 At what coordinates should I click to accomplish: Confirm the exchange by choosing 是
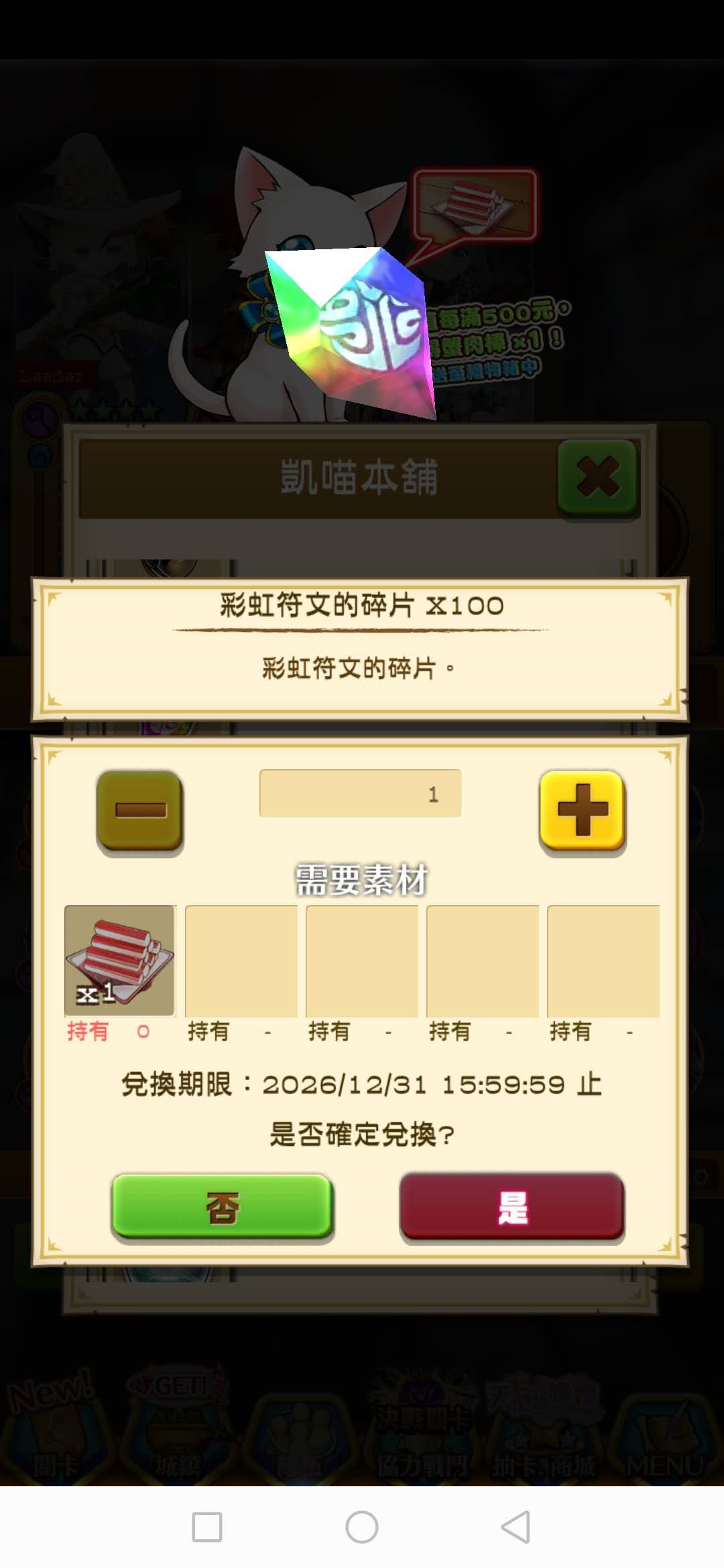(512, 1207)
